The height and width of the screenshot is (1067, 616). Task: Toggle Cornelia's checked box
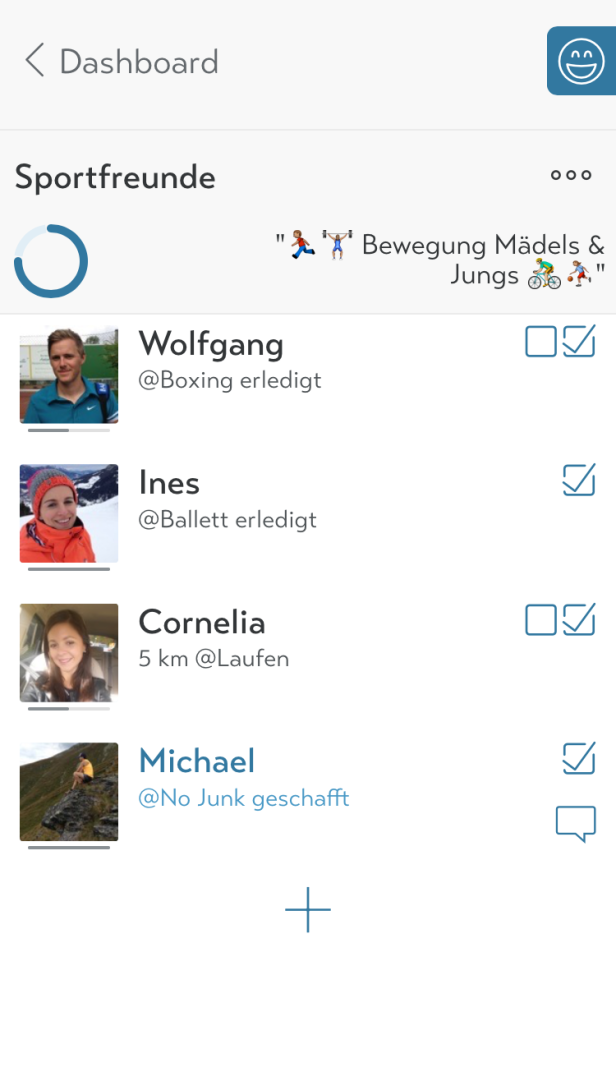pos(579,620)
